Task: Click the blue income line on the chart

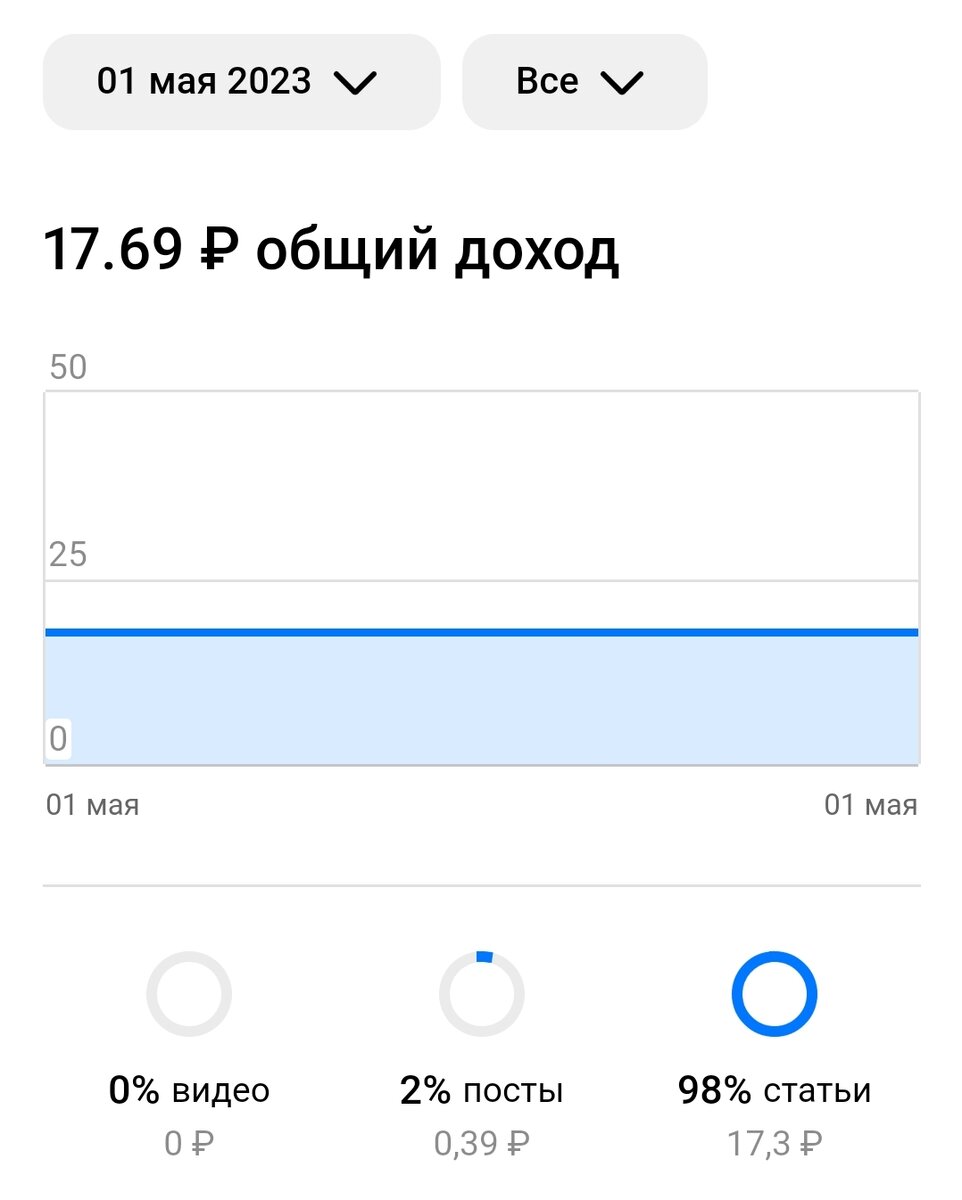Action: coord(480,631)
